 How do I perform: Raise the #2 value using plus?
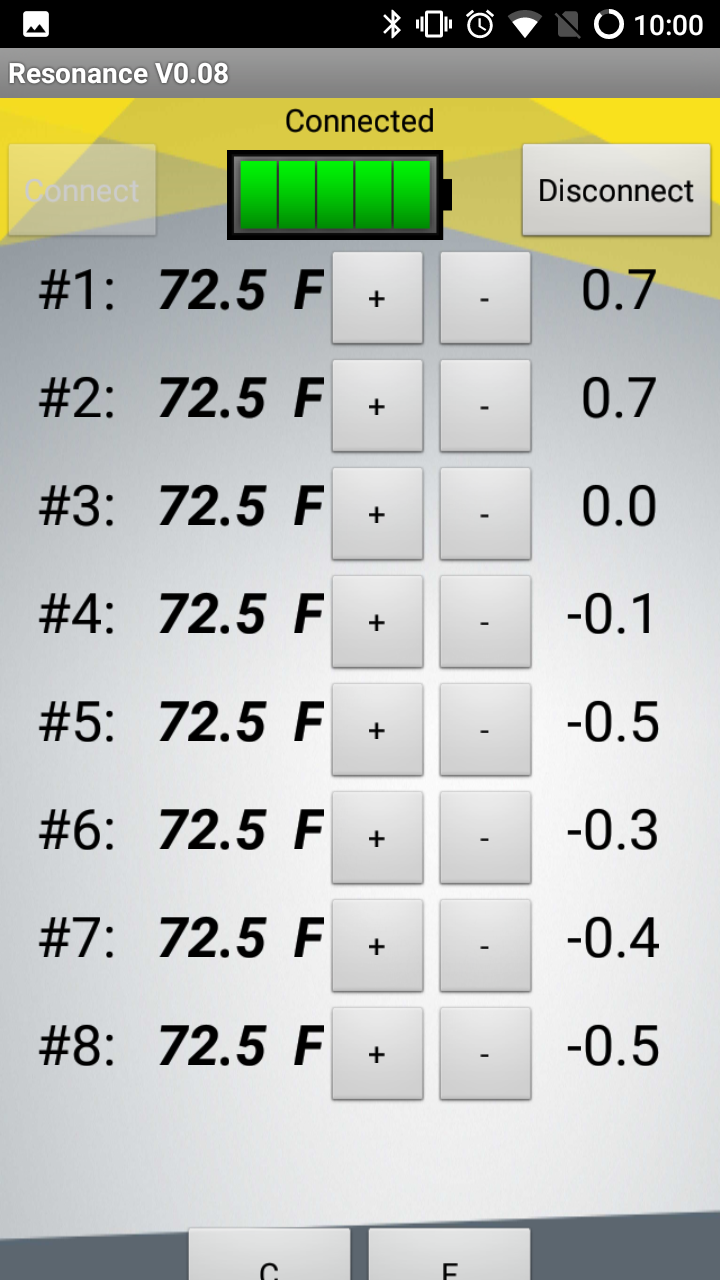(377, 406)
